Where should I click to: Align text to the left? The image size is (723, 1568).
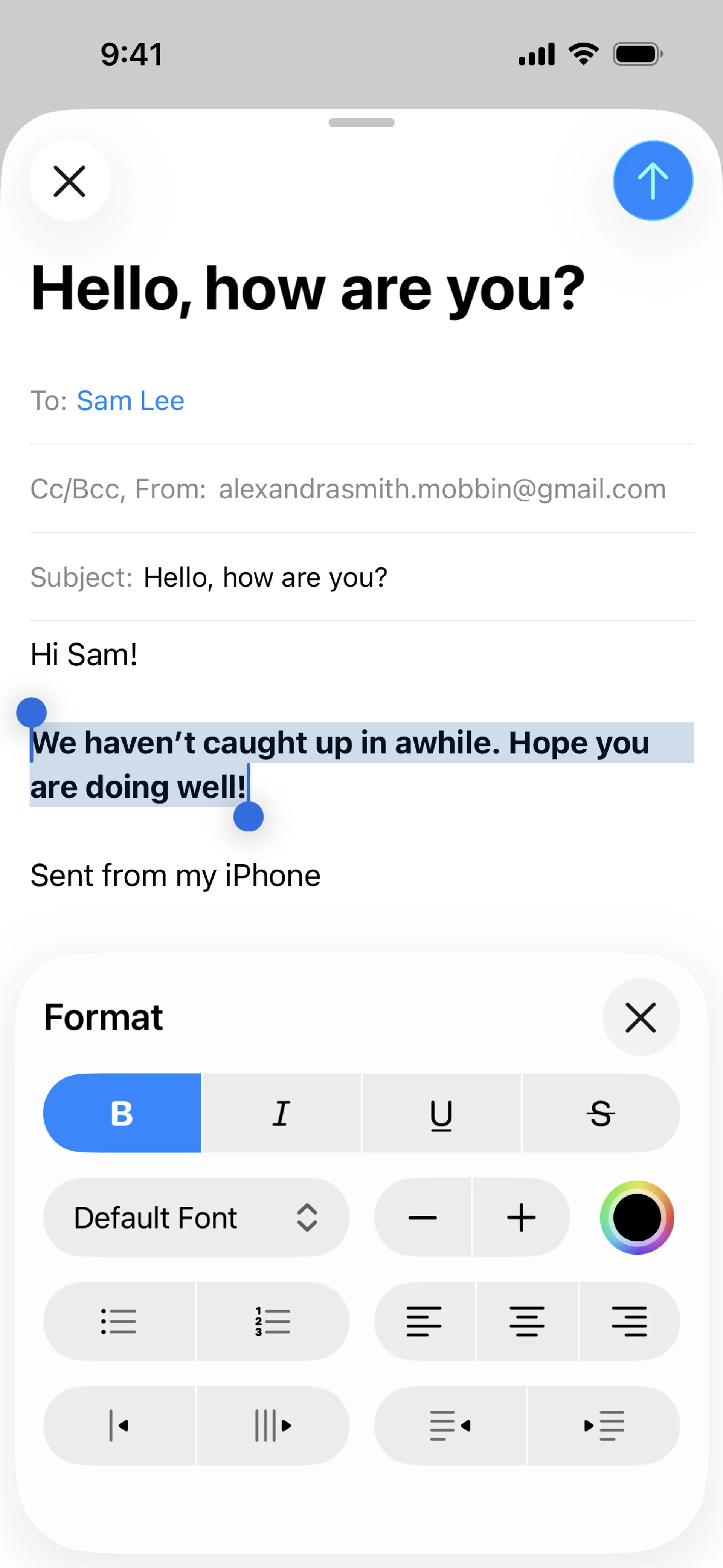424,1322
